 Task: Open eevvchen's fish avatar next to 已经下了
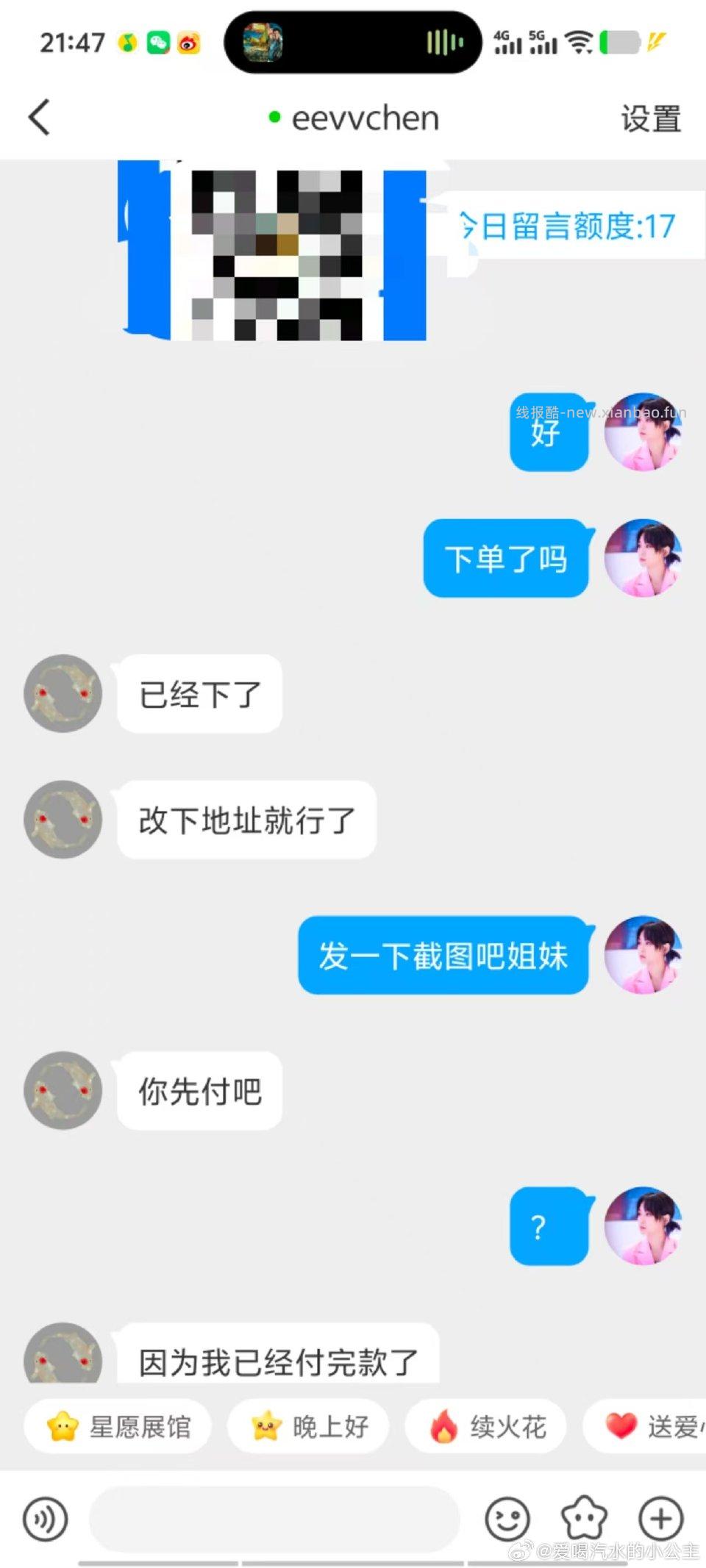click(x=62, y=693)
